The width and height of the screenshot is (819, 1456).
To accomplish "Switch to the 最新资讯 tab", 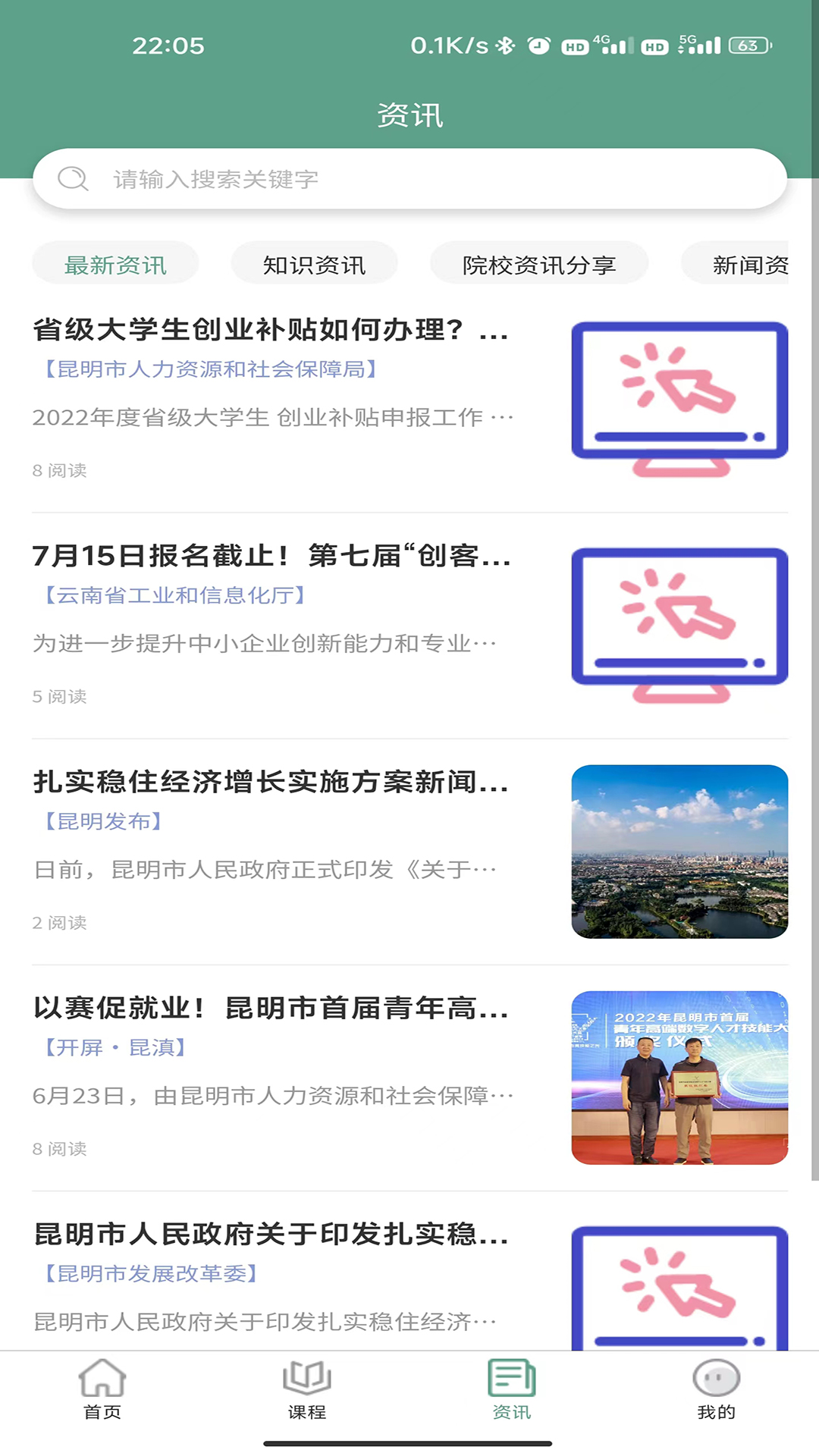I will point(115,264).
